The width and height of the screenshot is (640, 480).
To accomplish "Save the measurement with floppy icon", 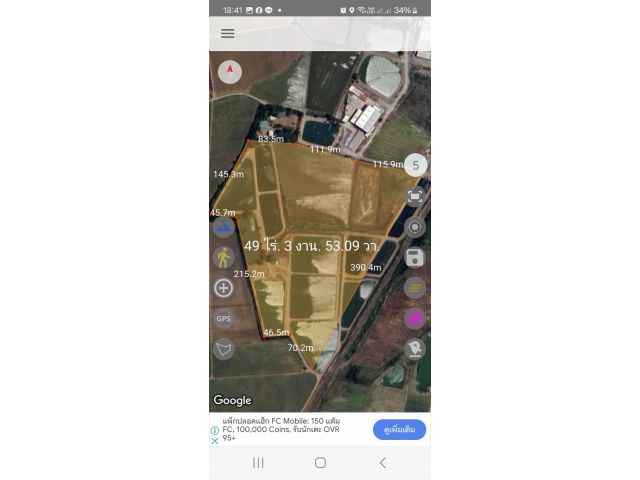I will 415,257.
